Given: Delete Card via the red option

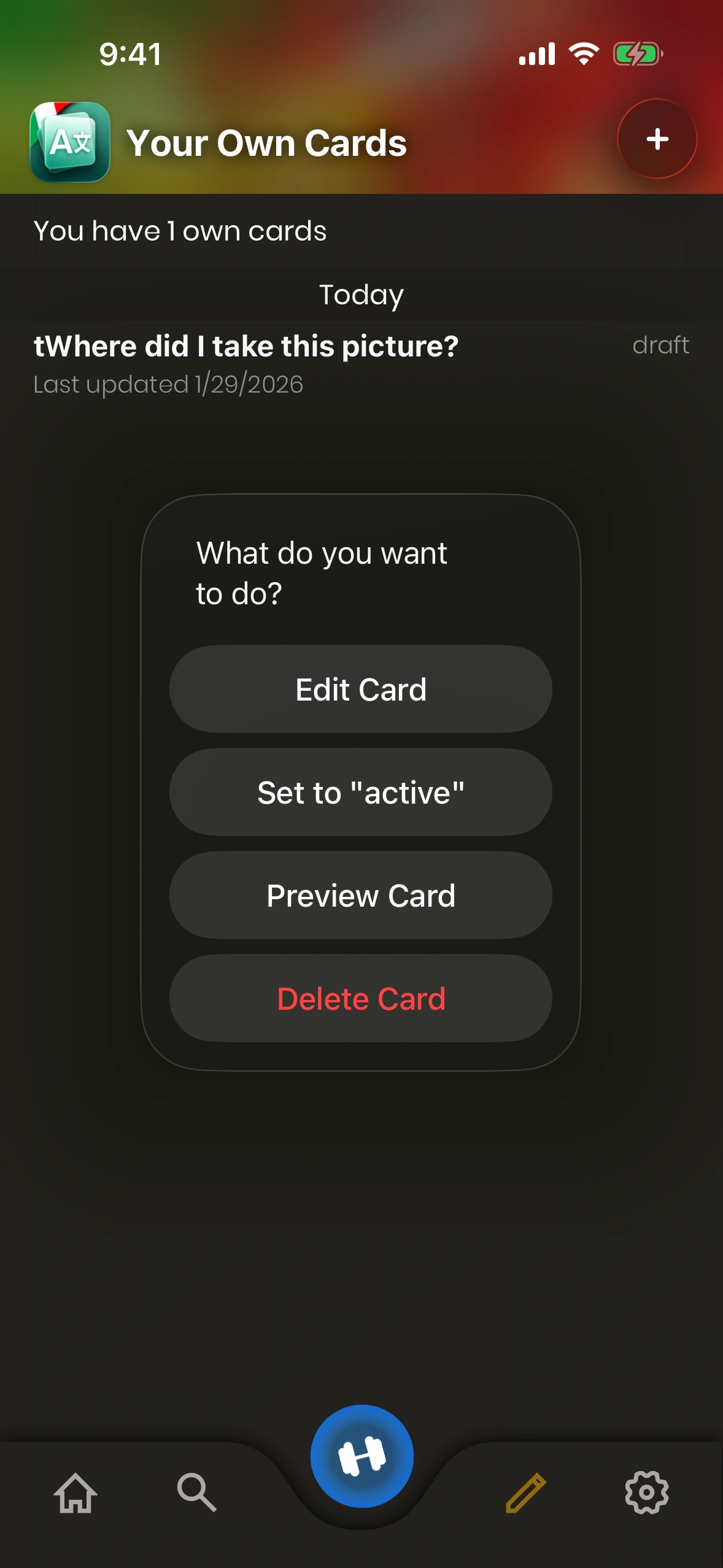Looking at the screenshot, I should [361, 998].
